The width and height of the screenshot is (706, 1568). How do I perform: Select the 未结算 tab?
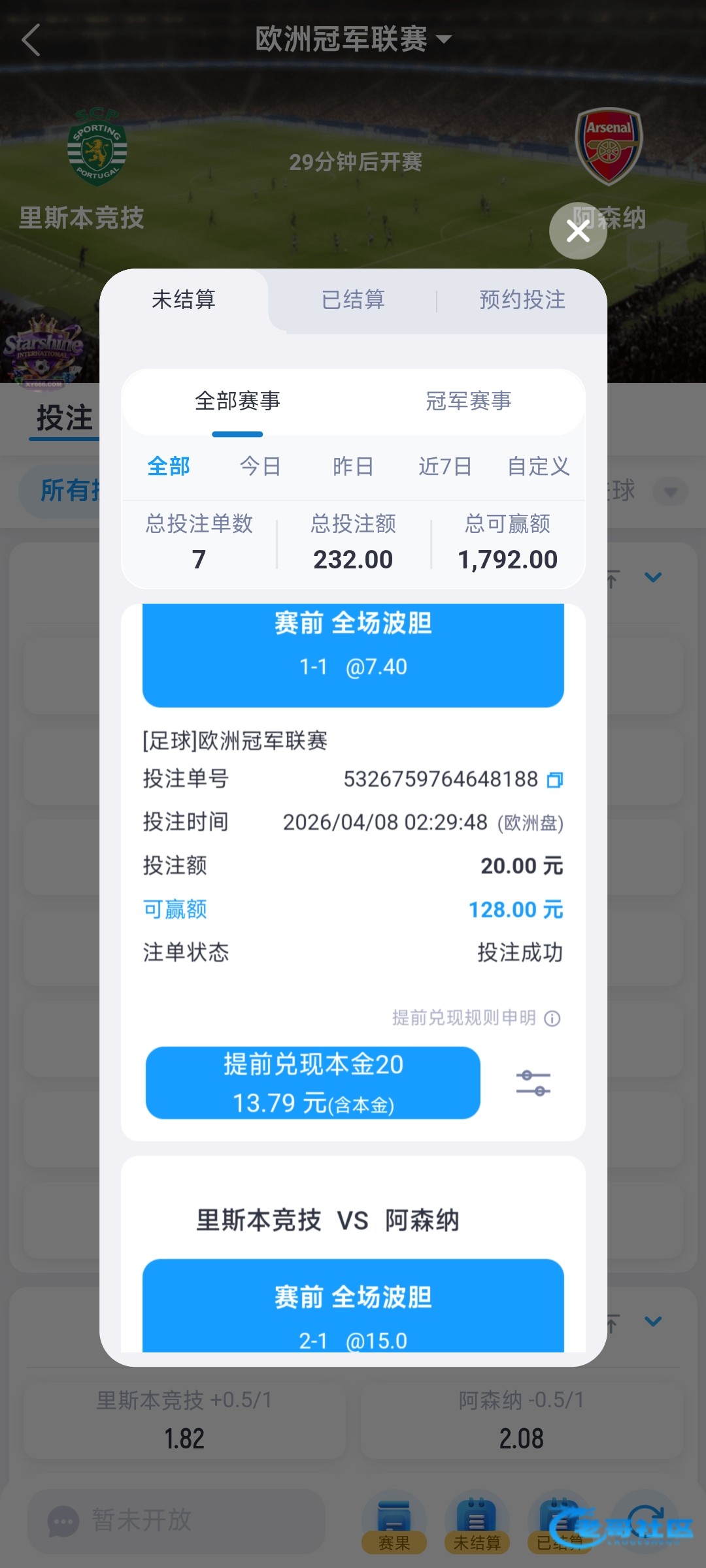(x=184, y=300)
